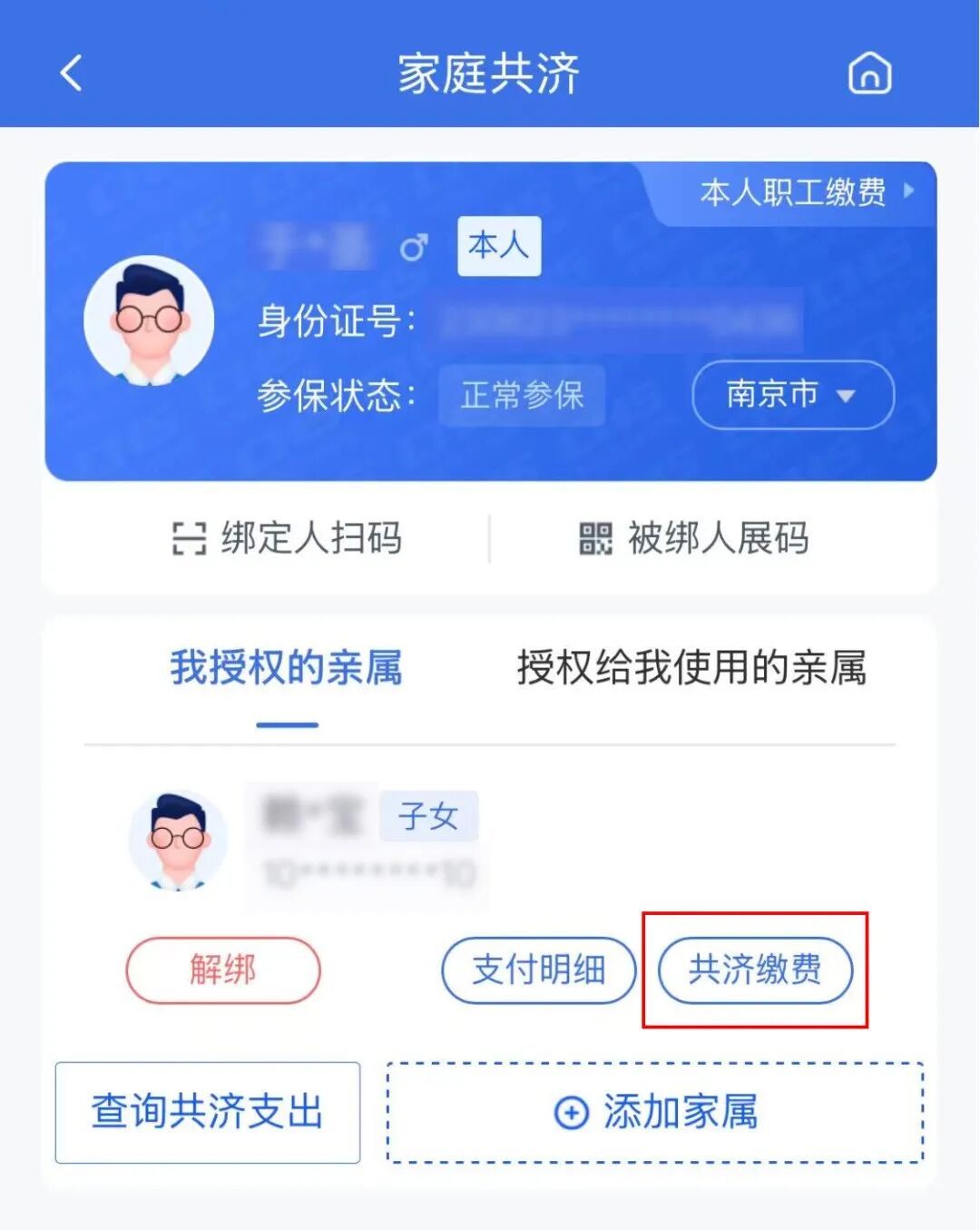Tap the 子女 relationship tag
The height and width of the screenshot is (1230, 980).
pos(429,815)
